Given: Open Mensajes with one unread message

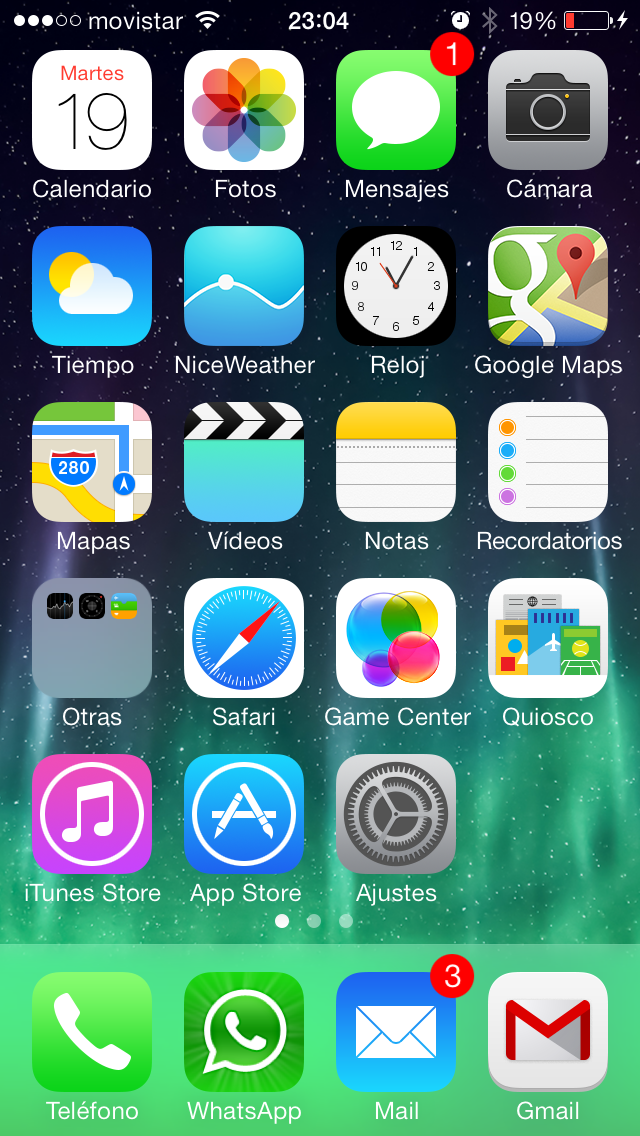Looking at the screenshot, I should (396, 110).
